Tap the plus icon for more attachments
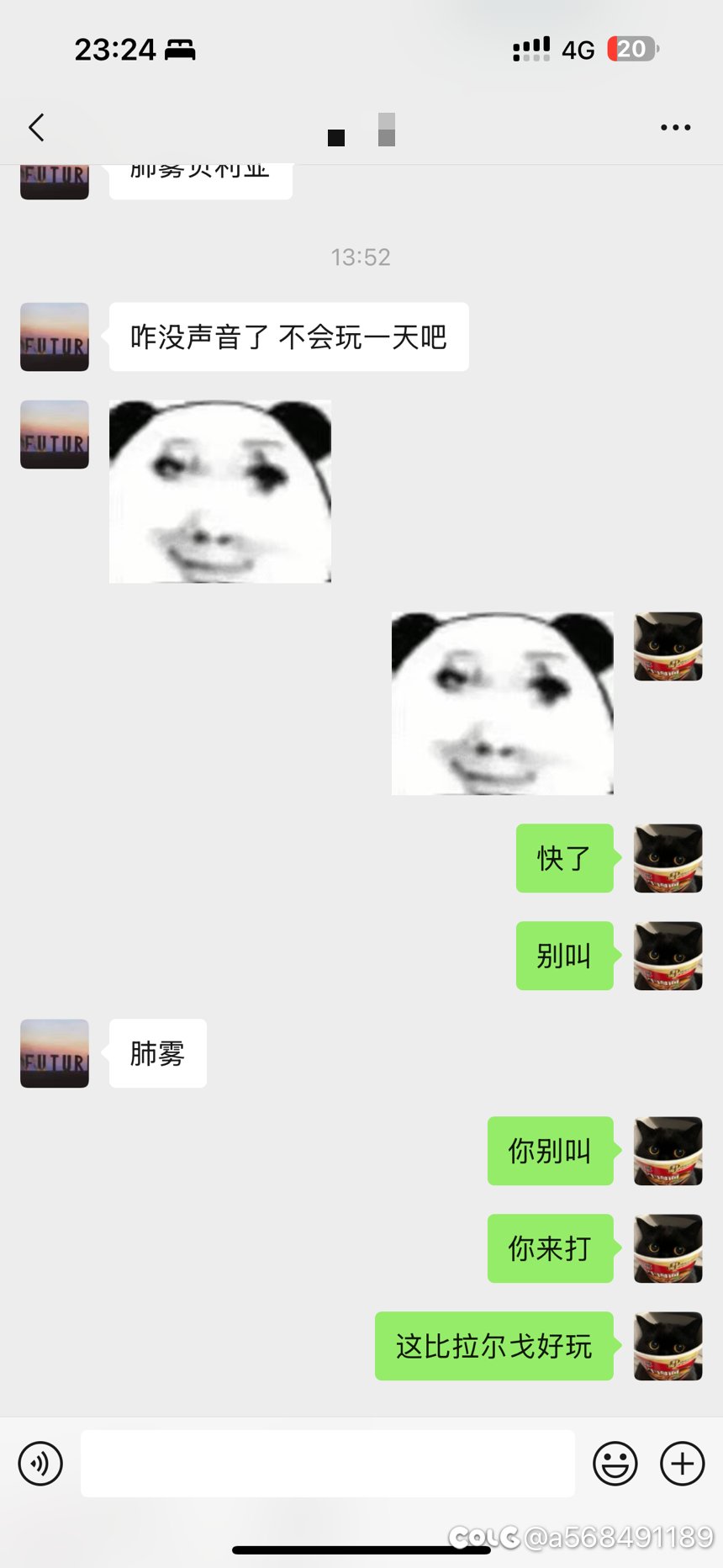723x1568 pixels. coord(682,1462)
